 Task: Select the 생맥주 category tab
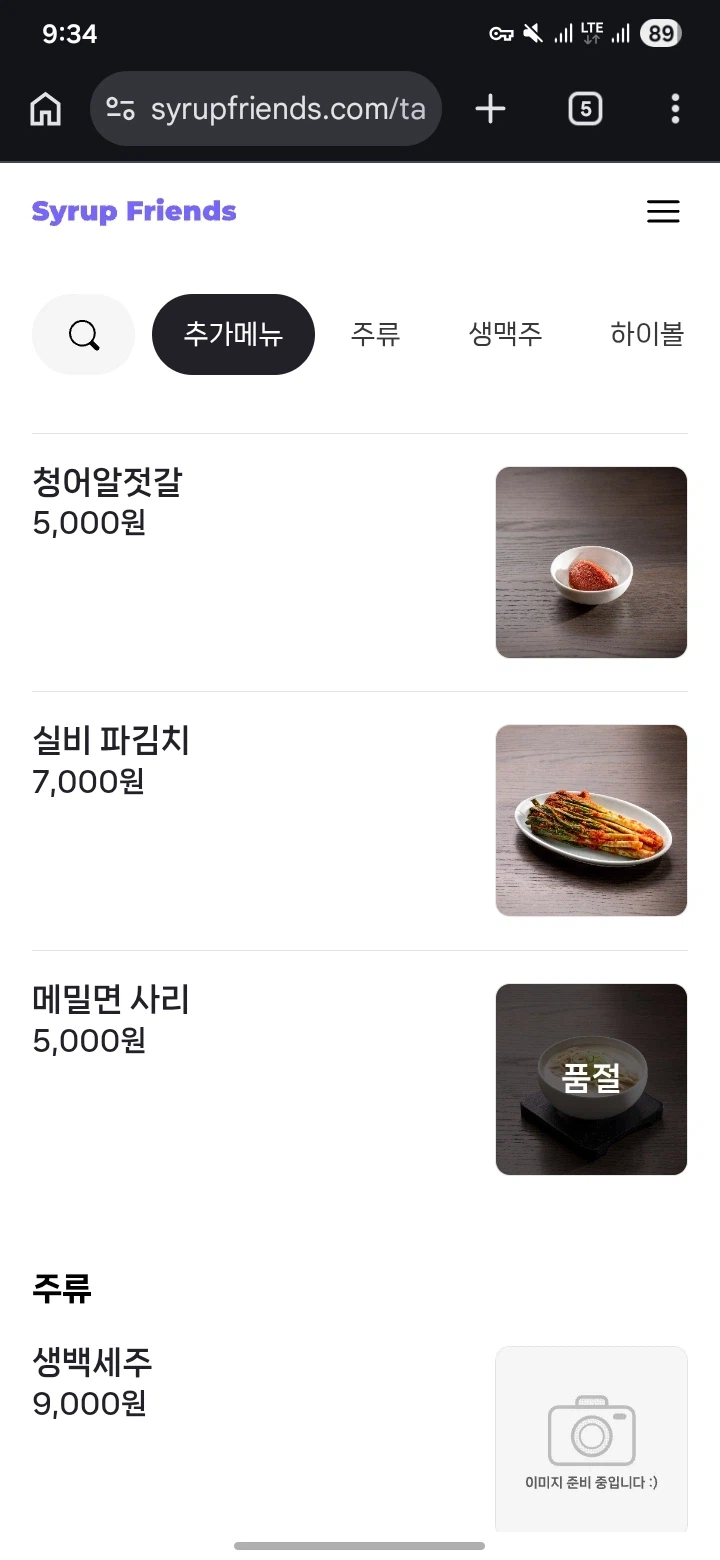(x=506, y=334)
